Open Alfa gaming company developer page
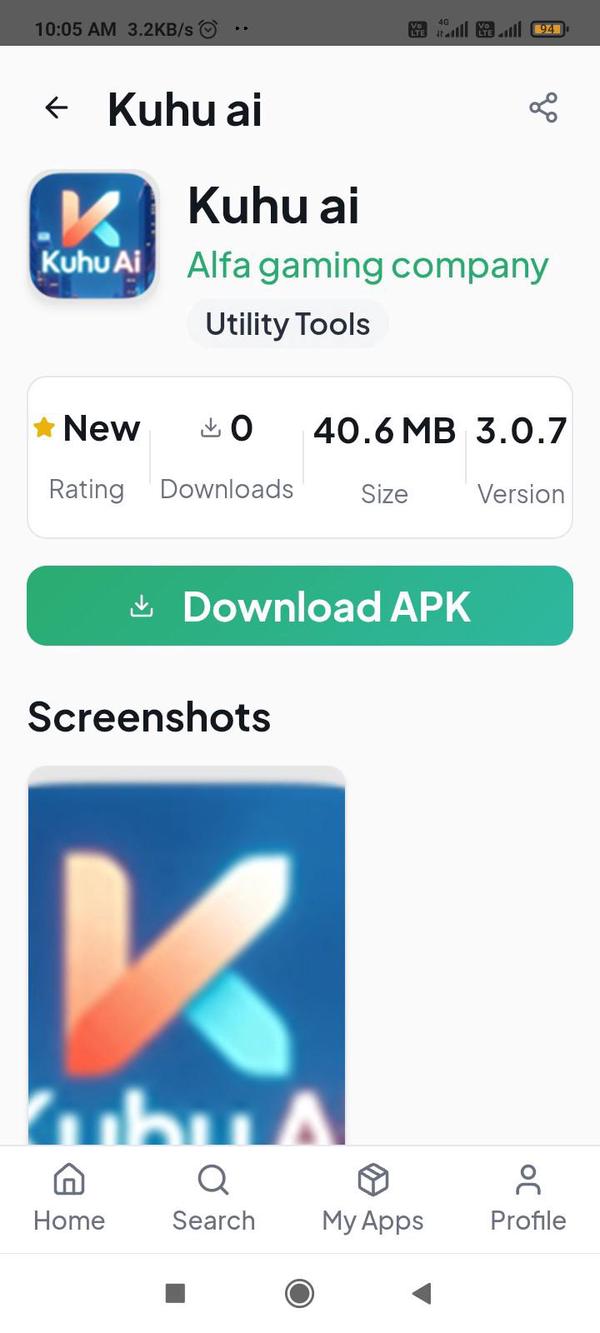The height and width of the screenshot is (1333, 600). [368, 266]
